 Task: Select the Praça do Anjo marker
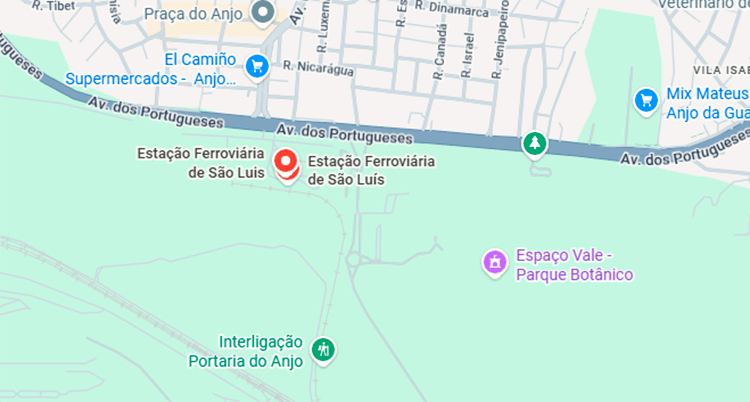[x=263, y=13]
